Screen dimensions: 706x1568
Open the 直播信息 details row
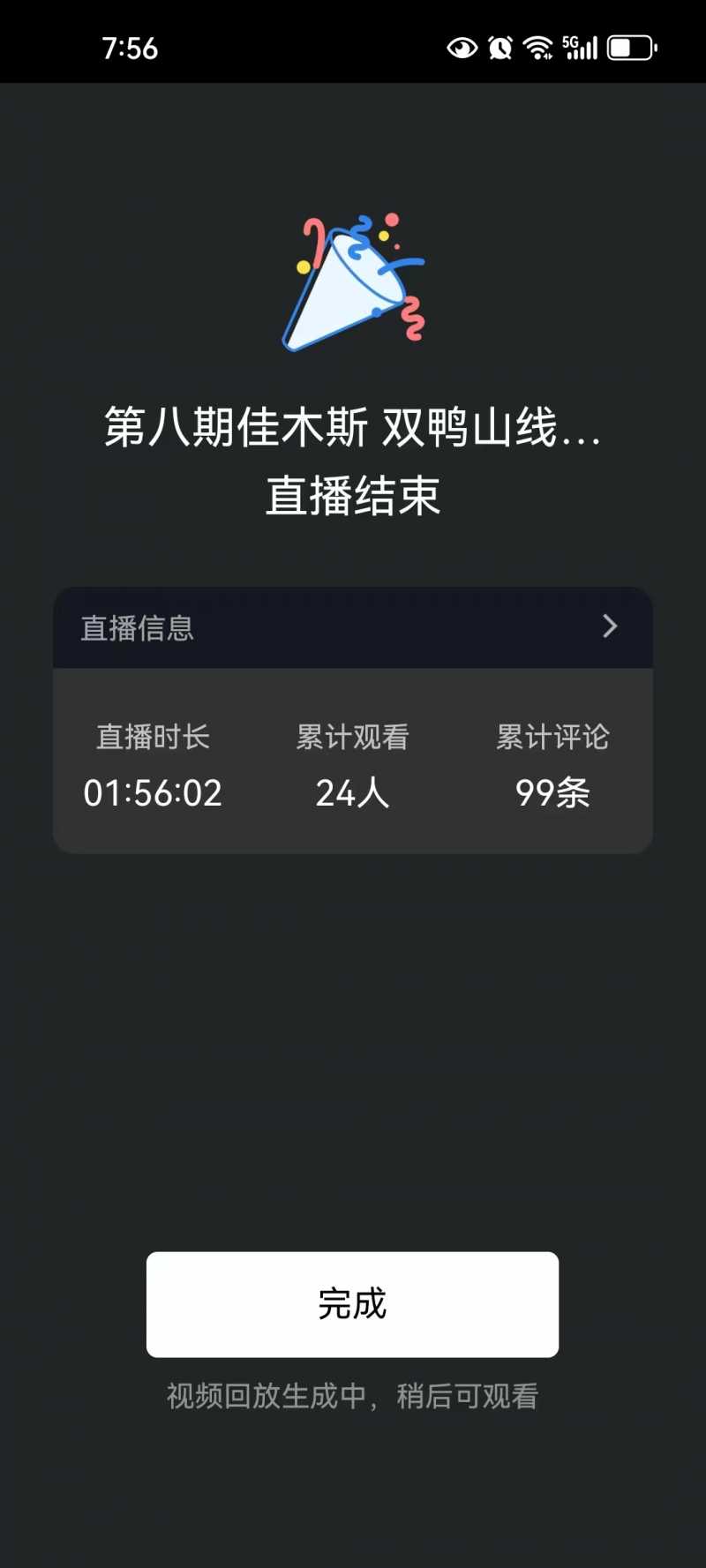(352, 627)
